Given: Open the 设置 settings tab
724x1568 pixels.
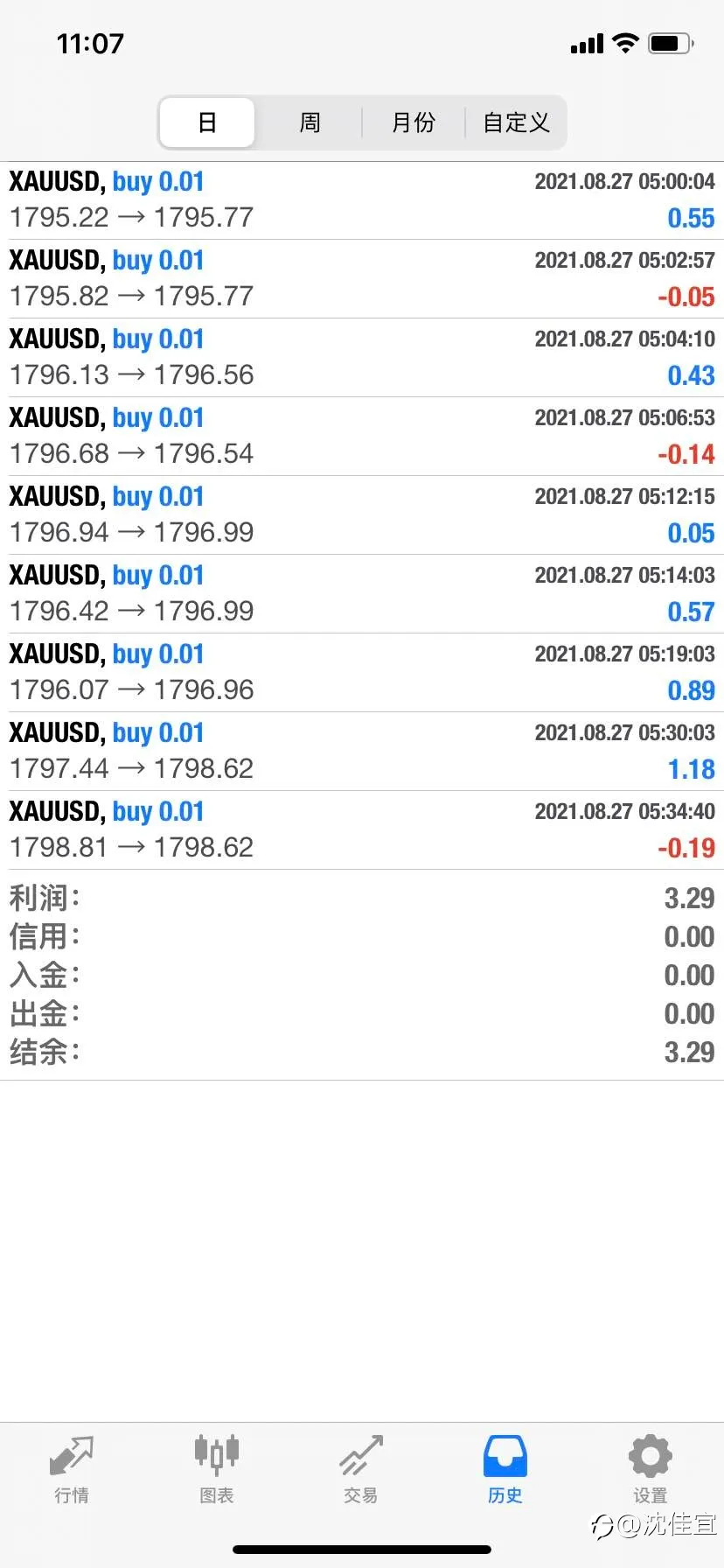Looking at the screenshot, I should pos(651,1469).
